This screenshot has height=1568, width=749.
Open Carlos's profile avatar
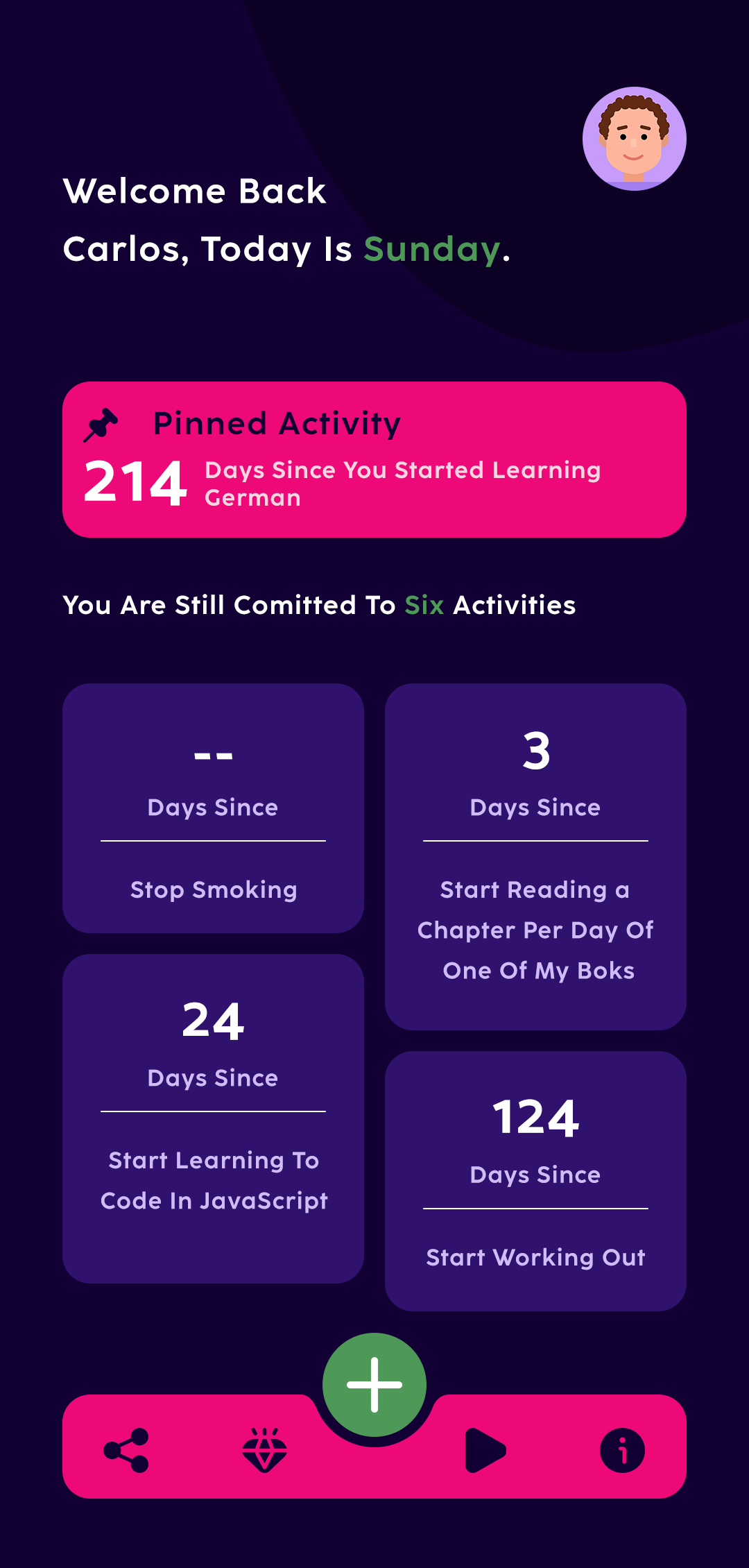pos(634,139)
